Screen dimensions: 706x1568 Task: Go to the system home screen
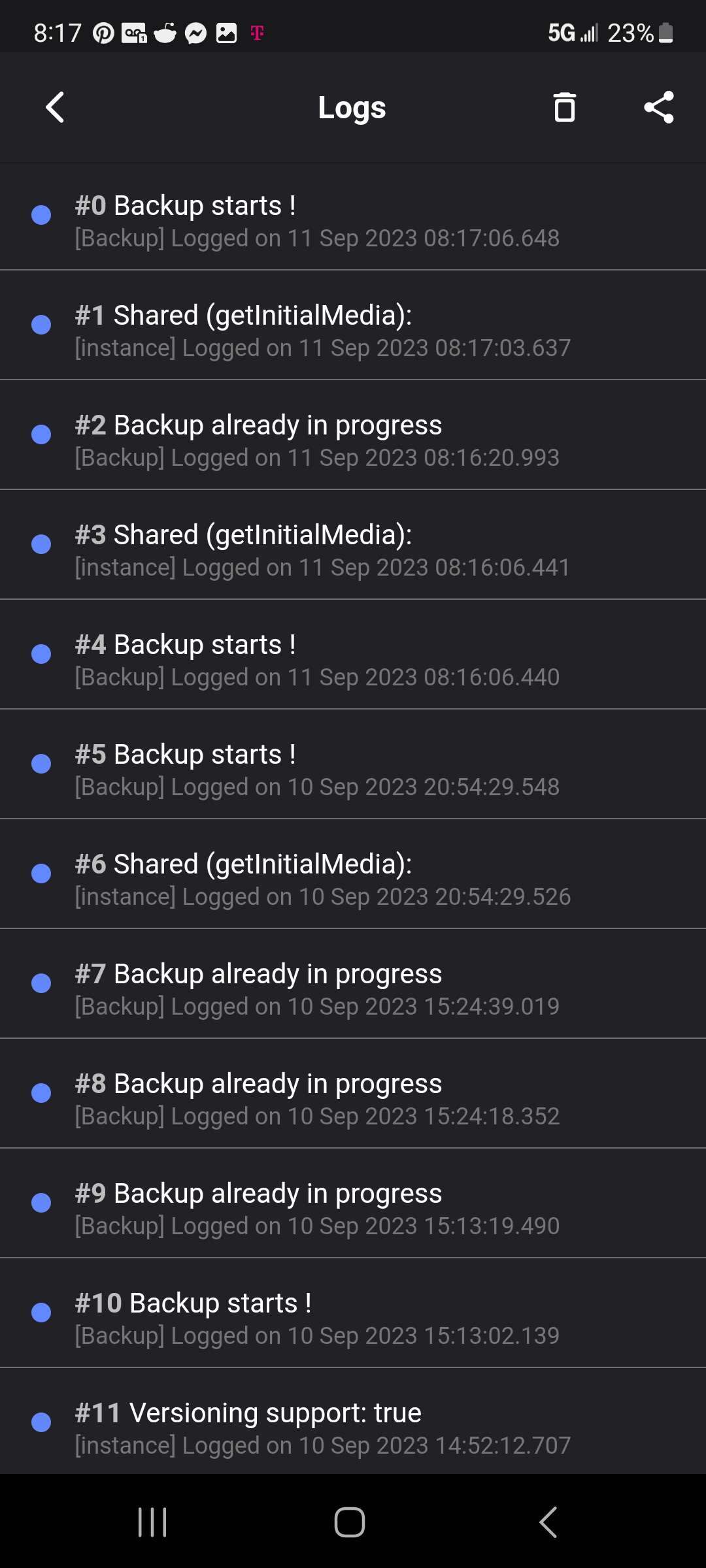tap(350, 1522)
